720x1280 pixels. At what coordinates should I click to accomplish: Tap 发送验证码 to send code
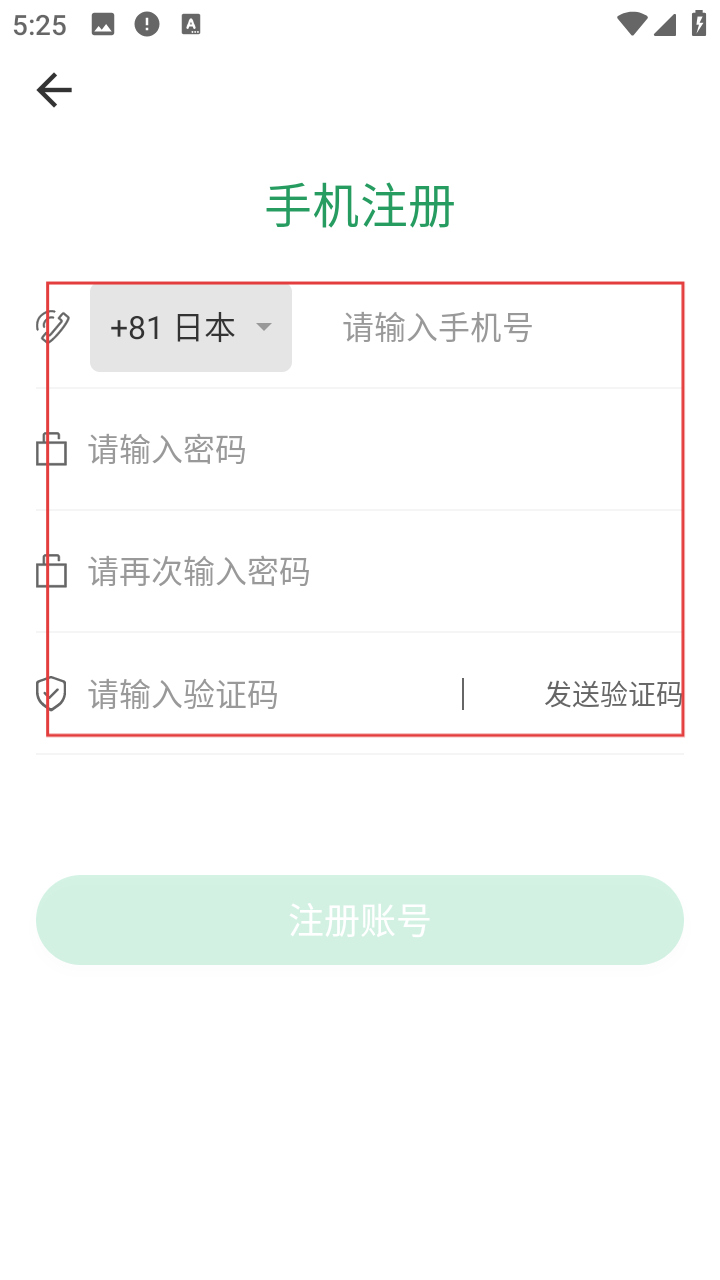[613, 694]
